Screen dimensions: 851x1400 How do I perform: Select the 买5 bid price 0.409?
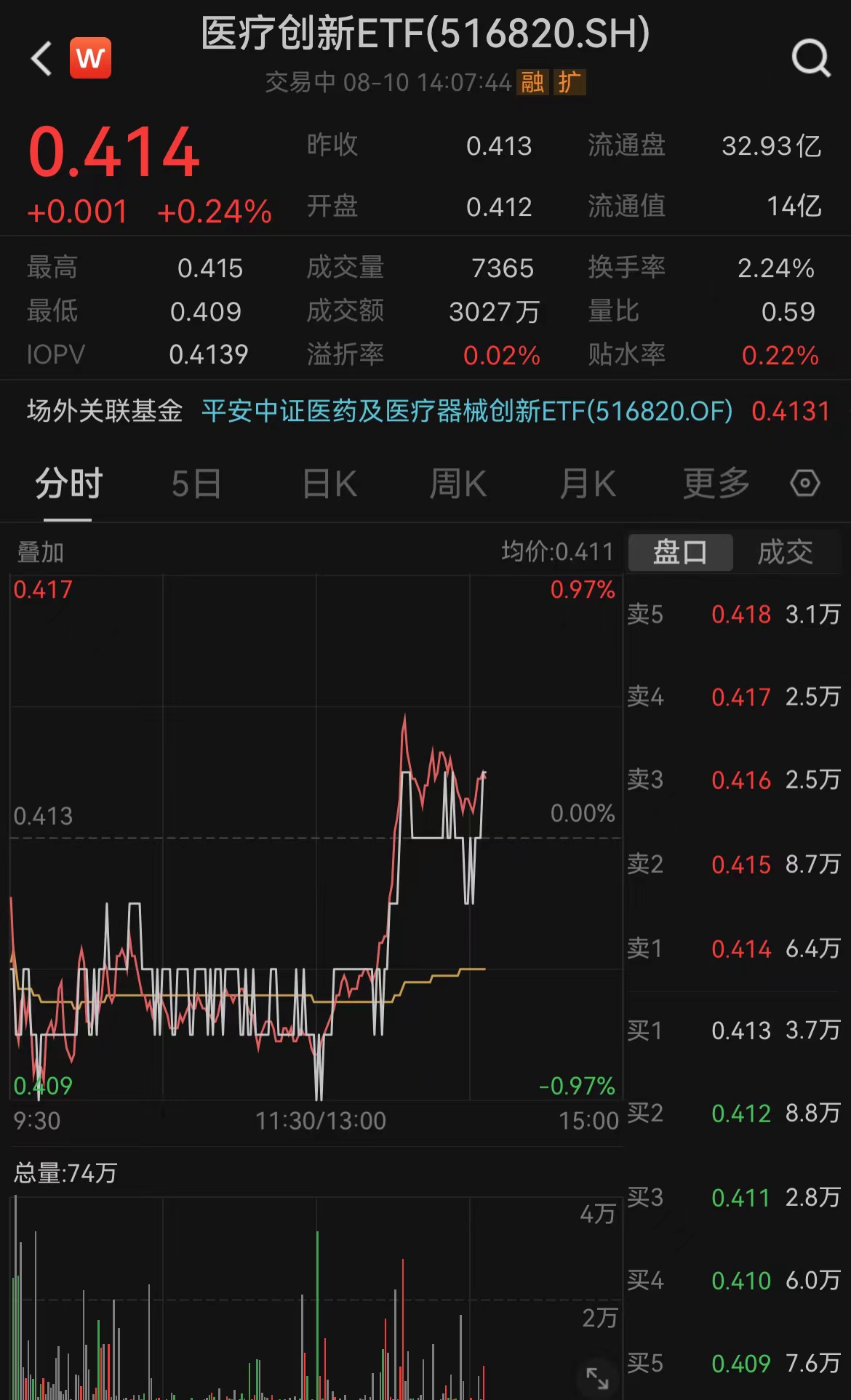click(x=740, y=1363)
